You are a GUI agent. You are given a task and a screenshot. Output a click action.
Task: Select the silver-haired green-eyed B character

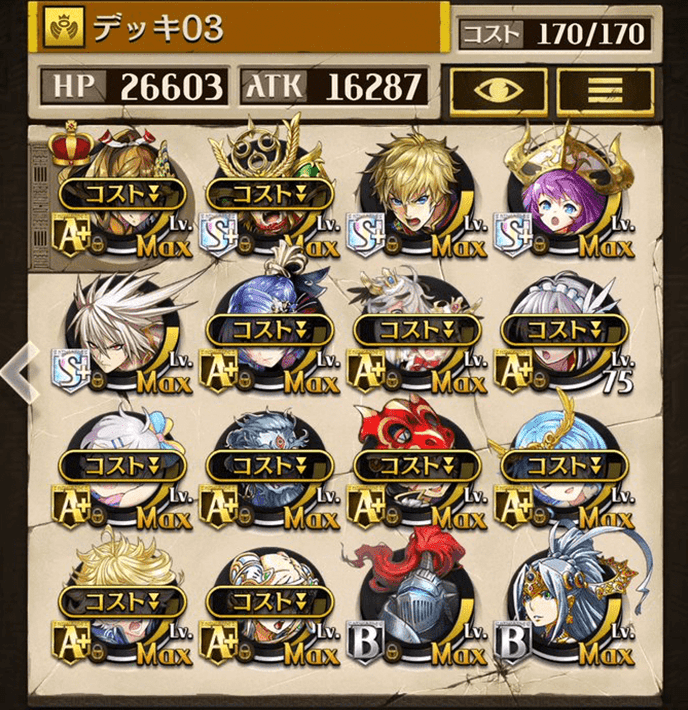tap(562, 607)
